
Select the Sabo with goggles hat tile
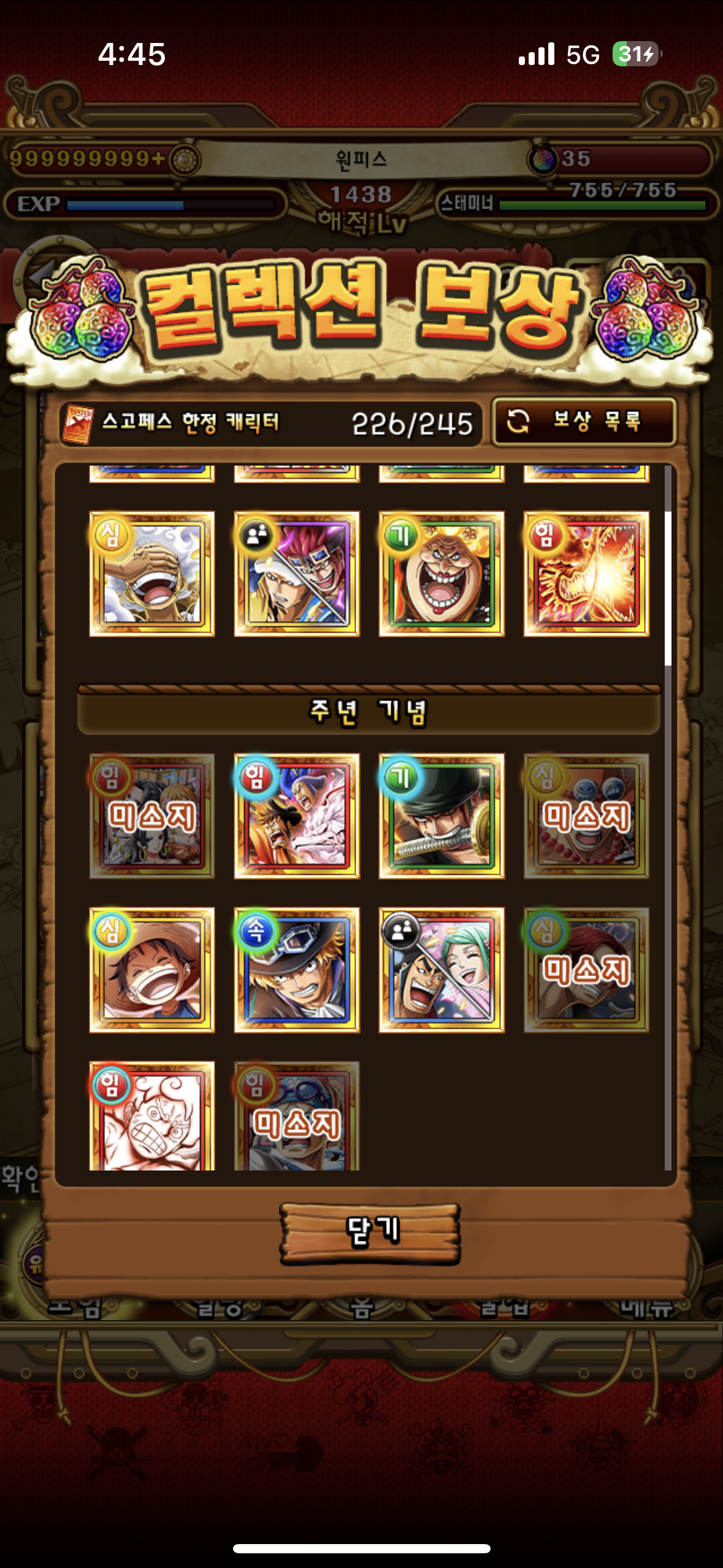click(x=297, y=970)
